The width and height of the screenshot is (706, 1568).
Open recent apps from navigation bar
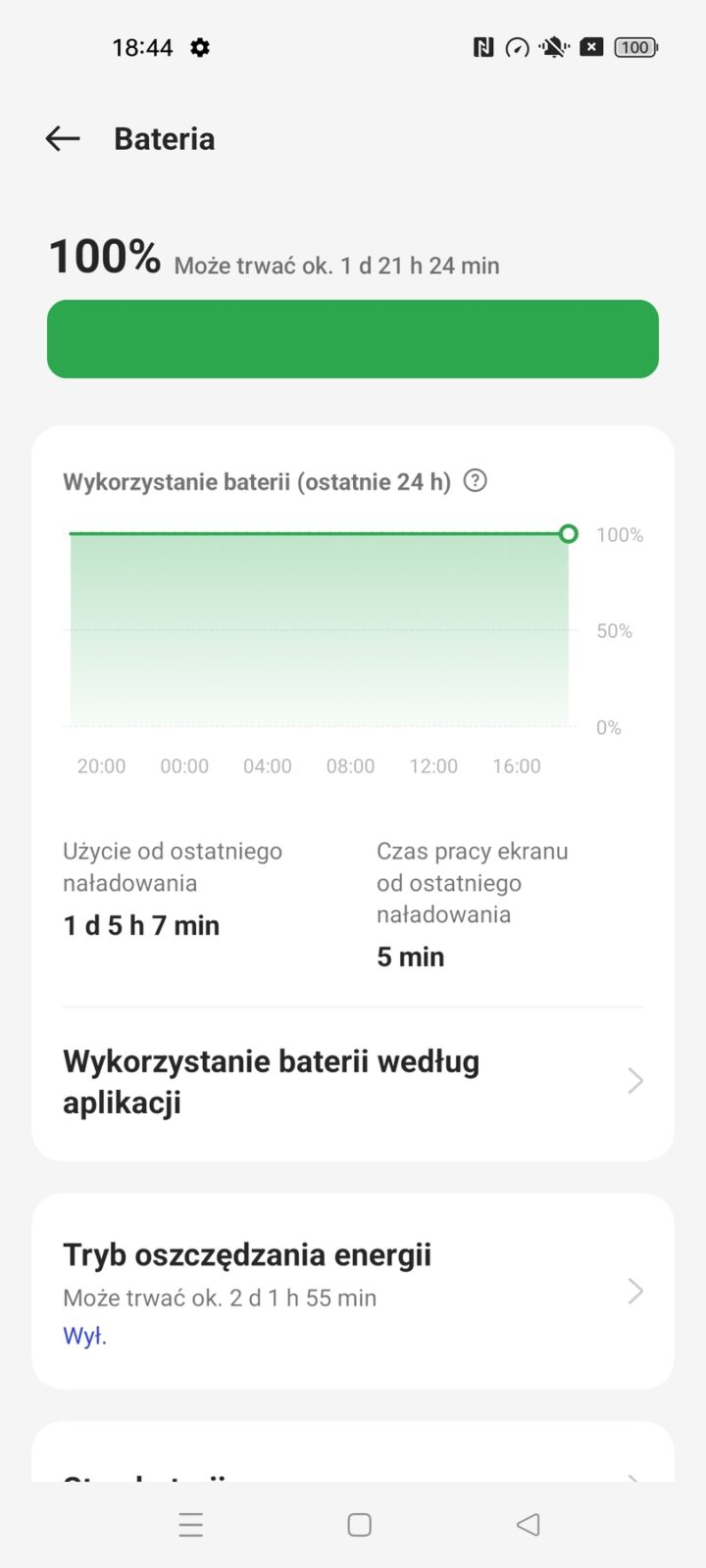(x=191, y=1525)
